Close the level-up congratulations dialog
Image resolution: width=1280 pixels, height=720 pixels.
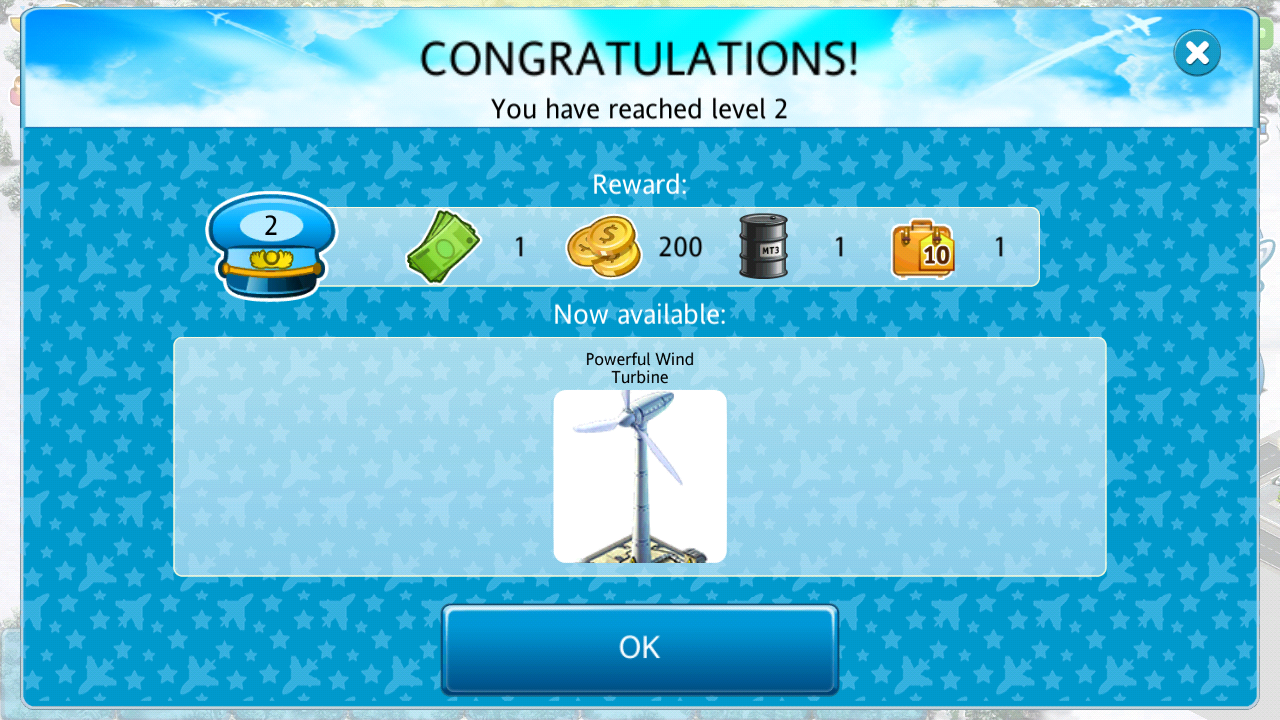tap(1197, 53)
